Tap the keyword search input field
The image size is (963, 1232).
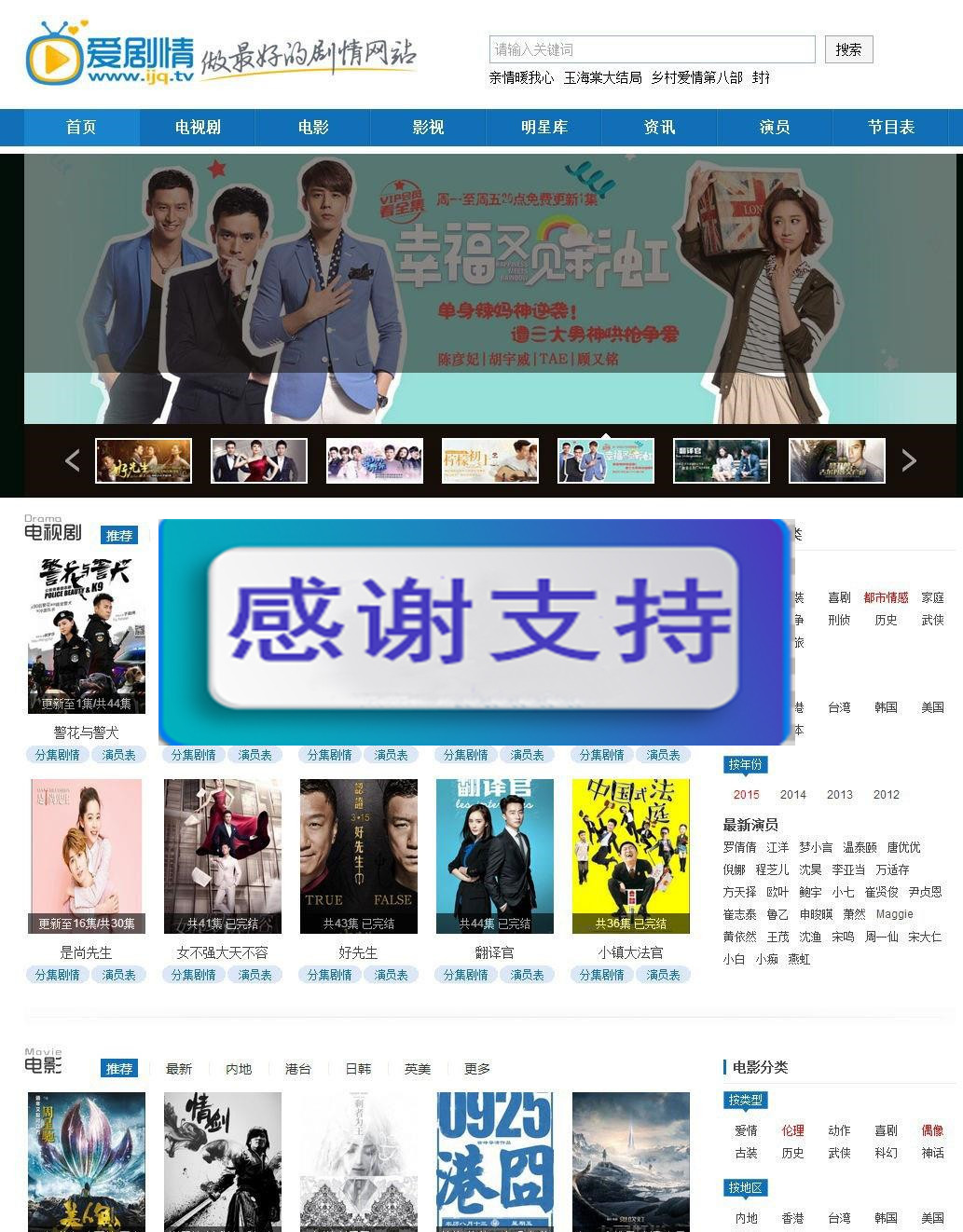pos(652,49)
